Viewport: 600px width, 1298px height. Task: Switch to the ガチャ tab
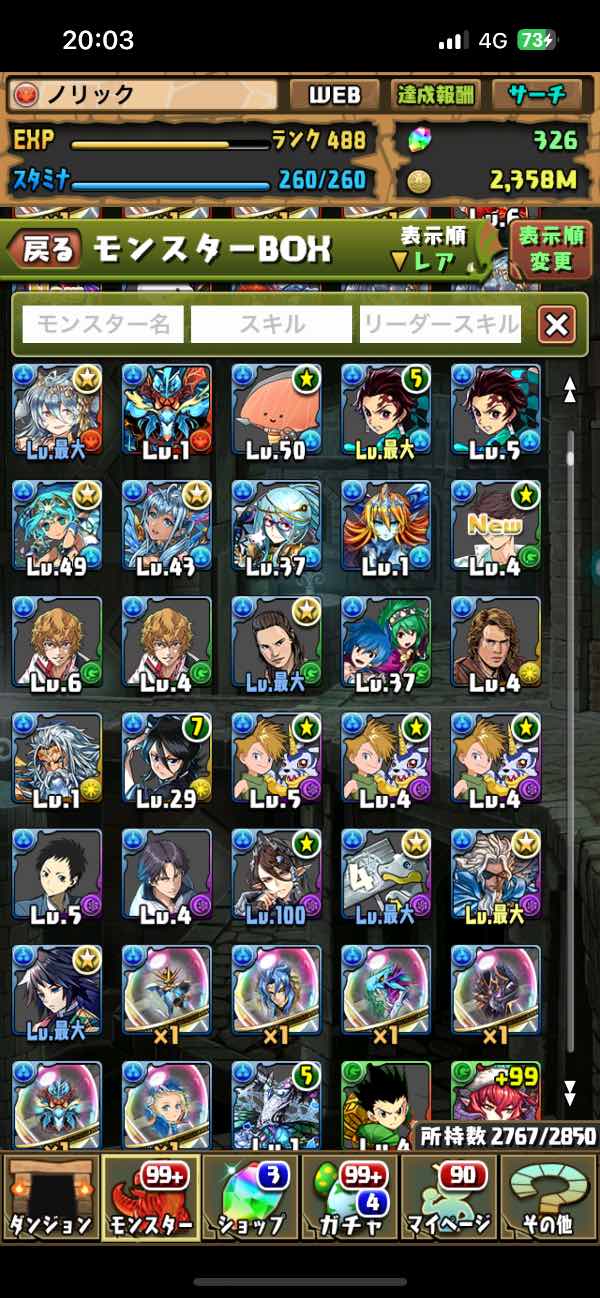point(350,1196)
